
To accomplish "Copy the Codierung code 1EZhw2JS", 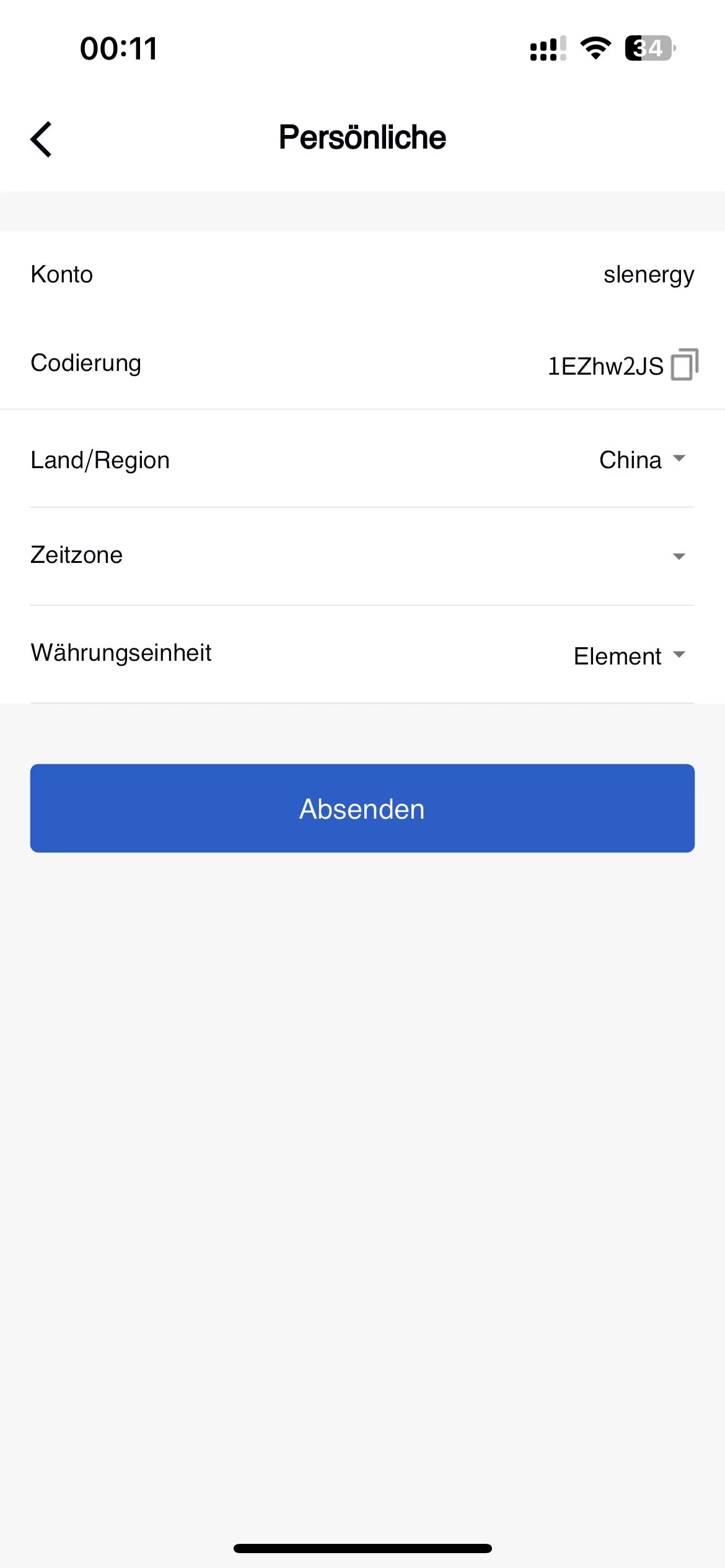I will 685,364.
